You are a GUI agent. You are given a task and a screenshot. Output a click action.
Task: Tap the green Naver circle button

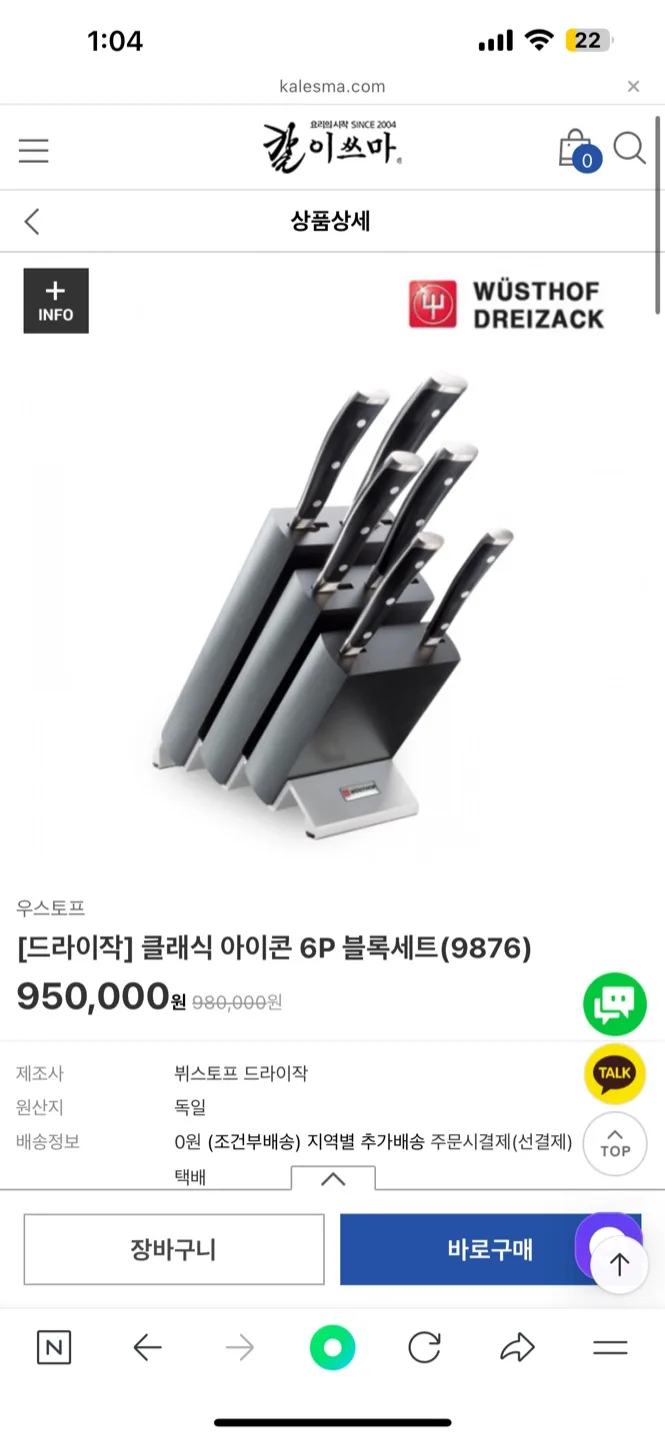[x=333, y=1348]
